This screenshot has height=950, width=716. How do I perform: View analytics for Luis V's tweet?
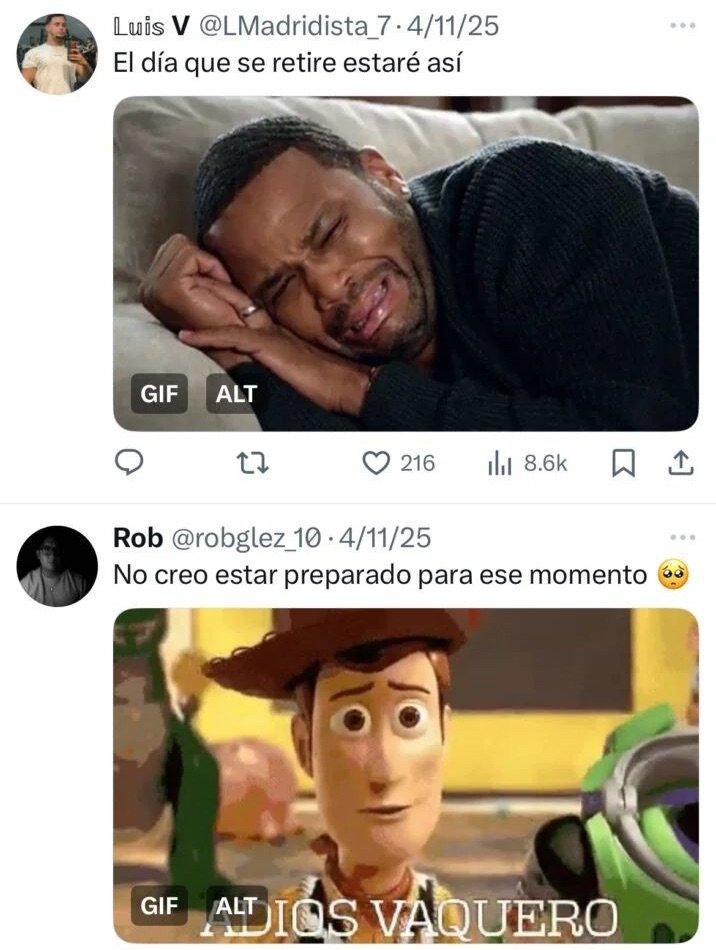(500, 463)
